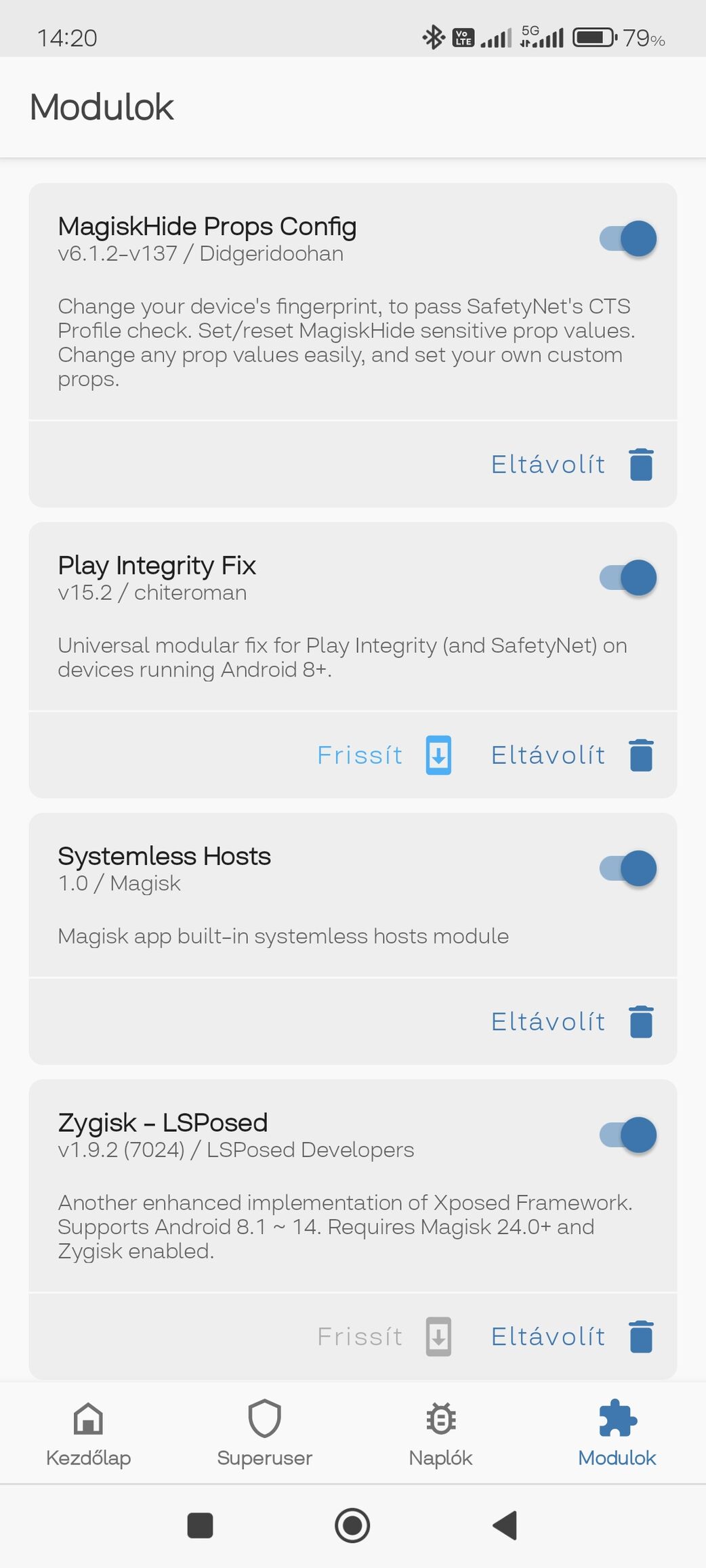Remove the MagiskHide Props Config module
This screenshot has width=706, height=1568.
coord(571,465)
